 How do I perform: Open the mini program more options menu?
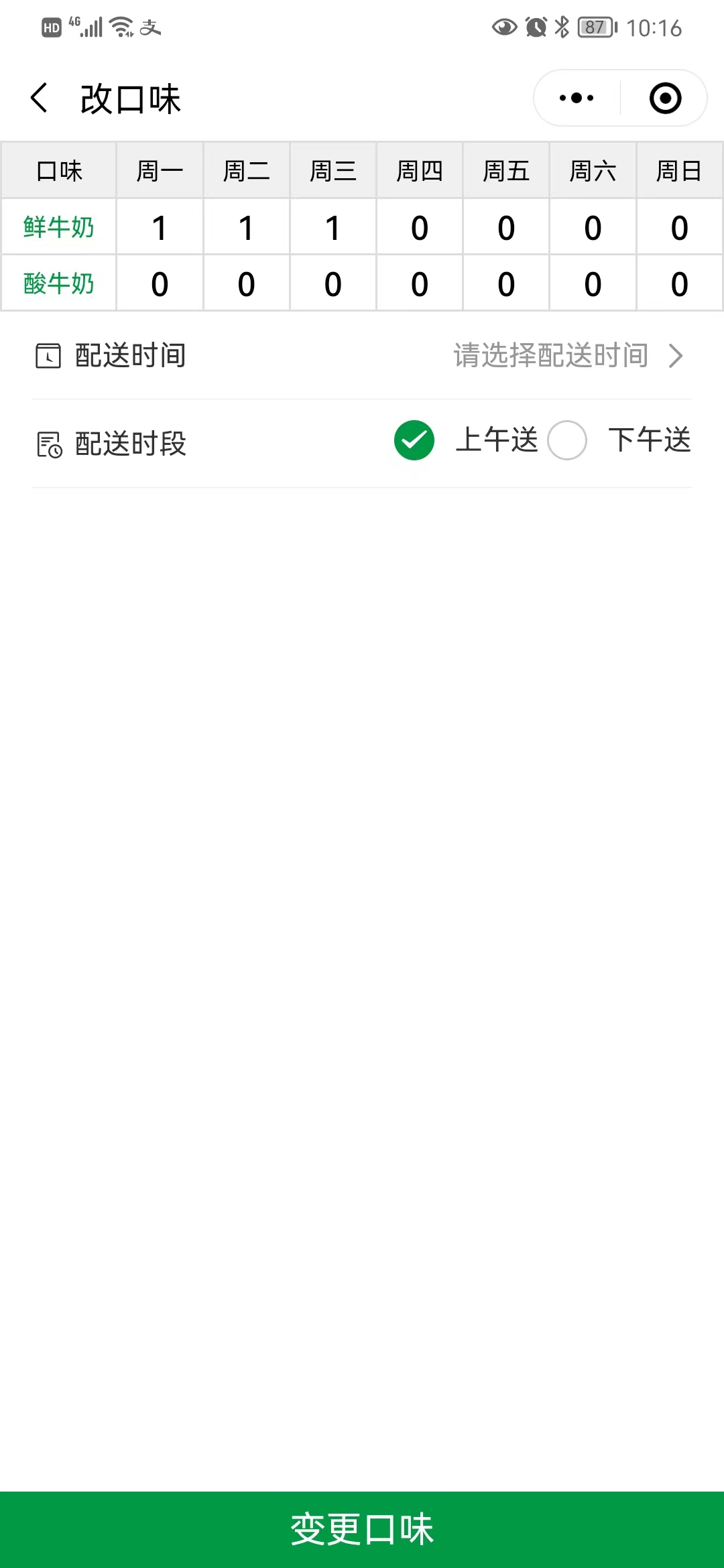tap(577, 99)
